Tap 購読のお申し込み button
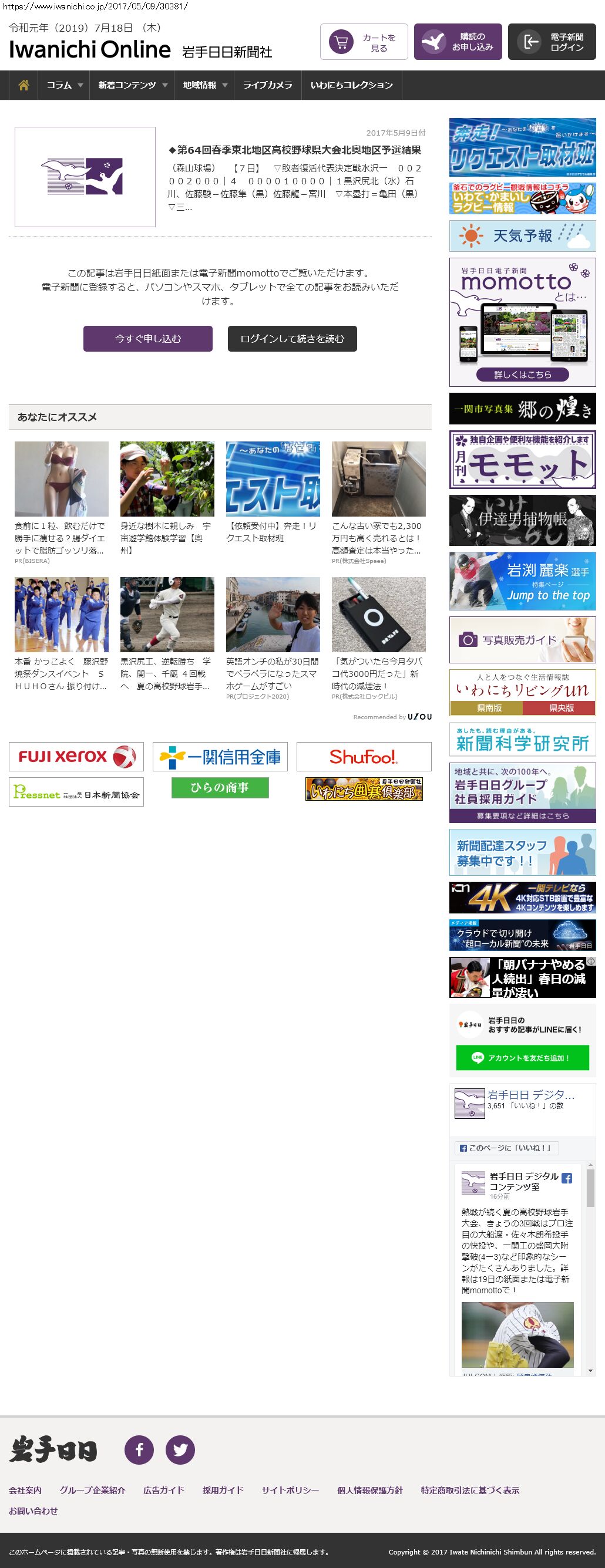Viewport: 605px width, 1568px height. pyautogui.click(x=458, y=42)
